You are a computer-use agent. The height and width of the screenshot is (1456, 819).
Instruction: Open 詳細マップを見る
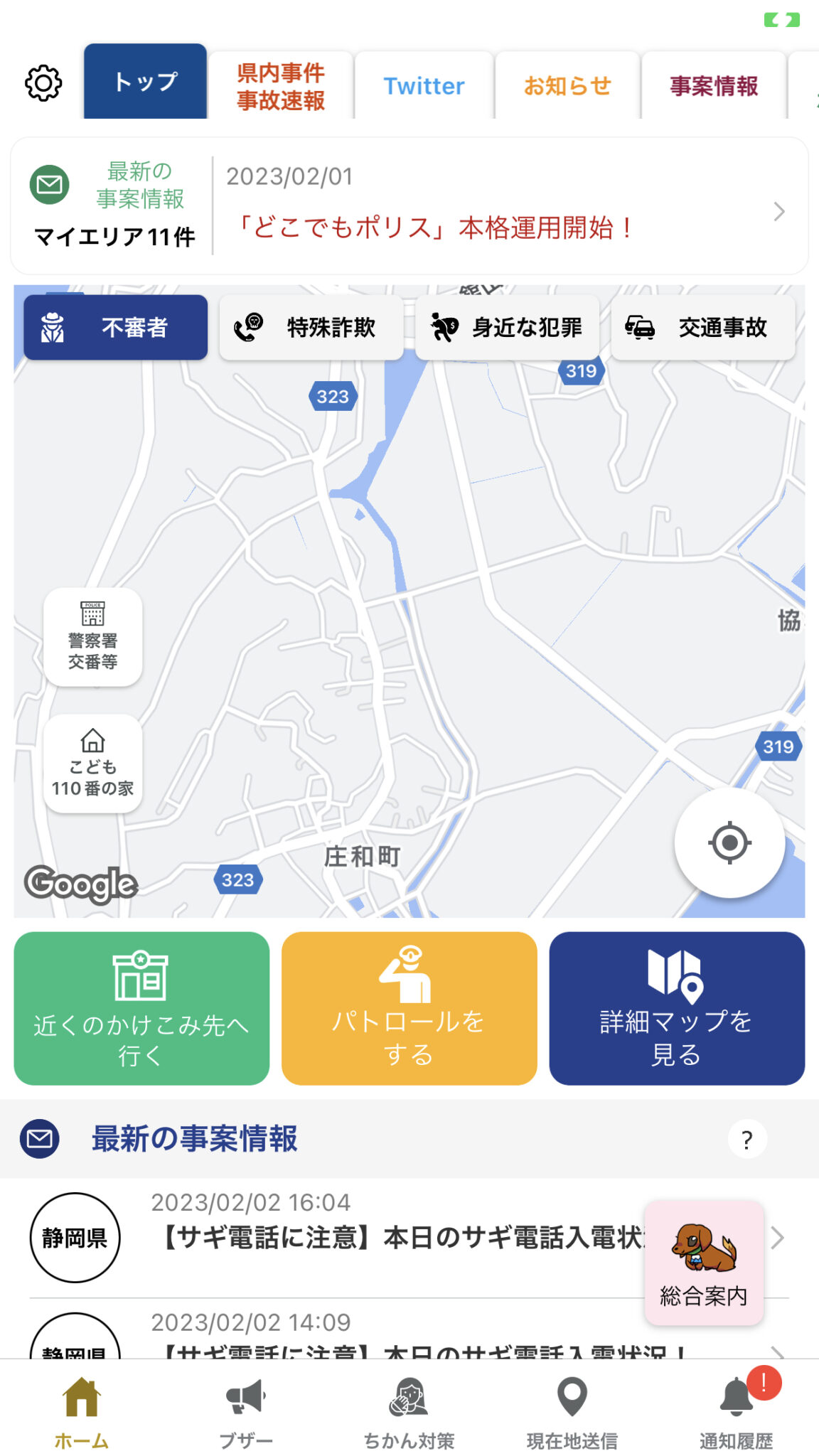pos(677,1009)
